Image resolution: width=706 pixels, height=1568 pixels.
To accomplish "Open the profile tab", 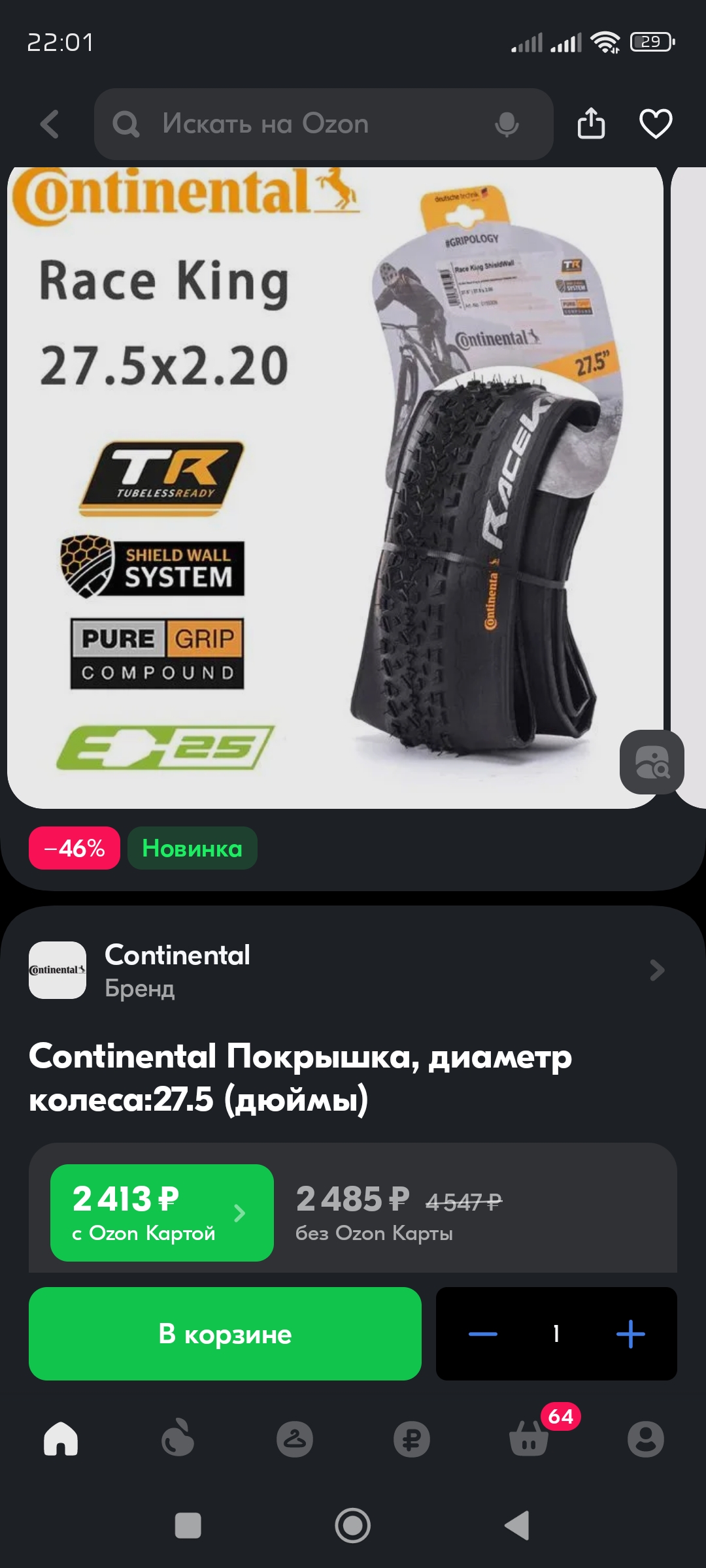I will point(646,1439).
